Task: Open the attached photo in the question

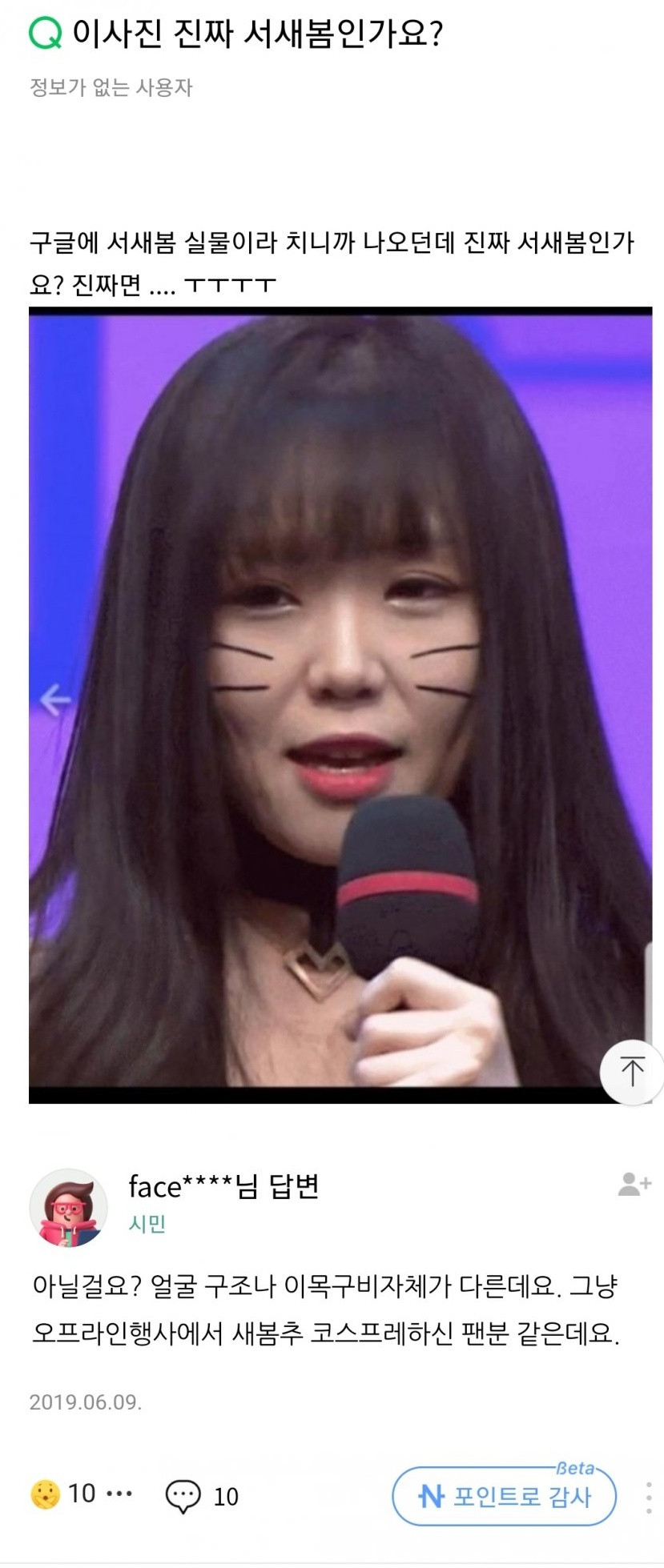Action: (x=340, y=704)
